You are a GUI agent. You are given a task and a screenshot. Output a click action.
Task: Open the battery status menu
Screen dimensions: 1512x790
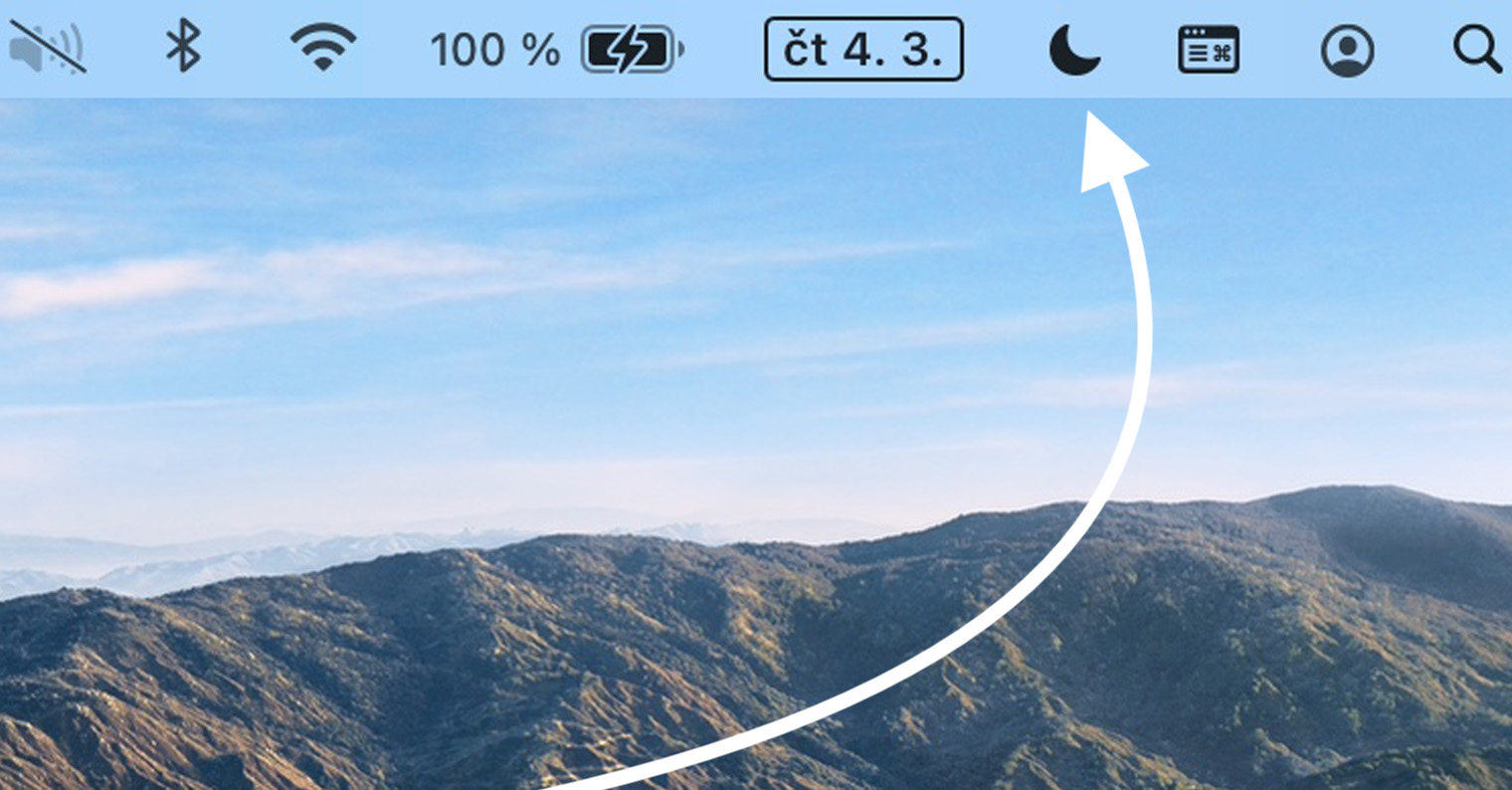(x=633, y=49)
